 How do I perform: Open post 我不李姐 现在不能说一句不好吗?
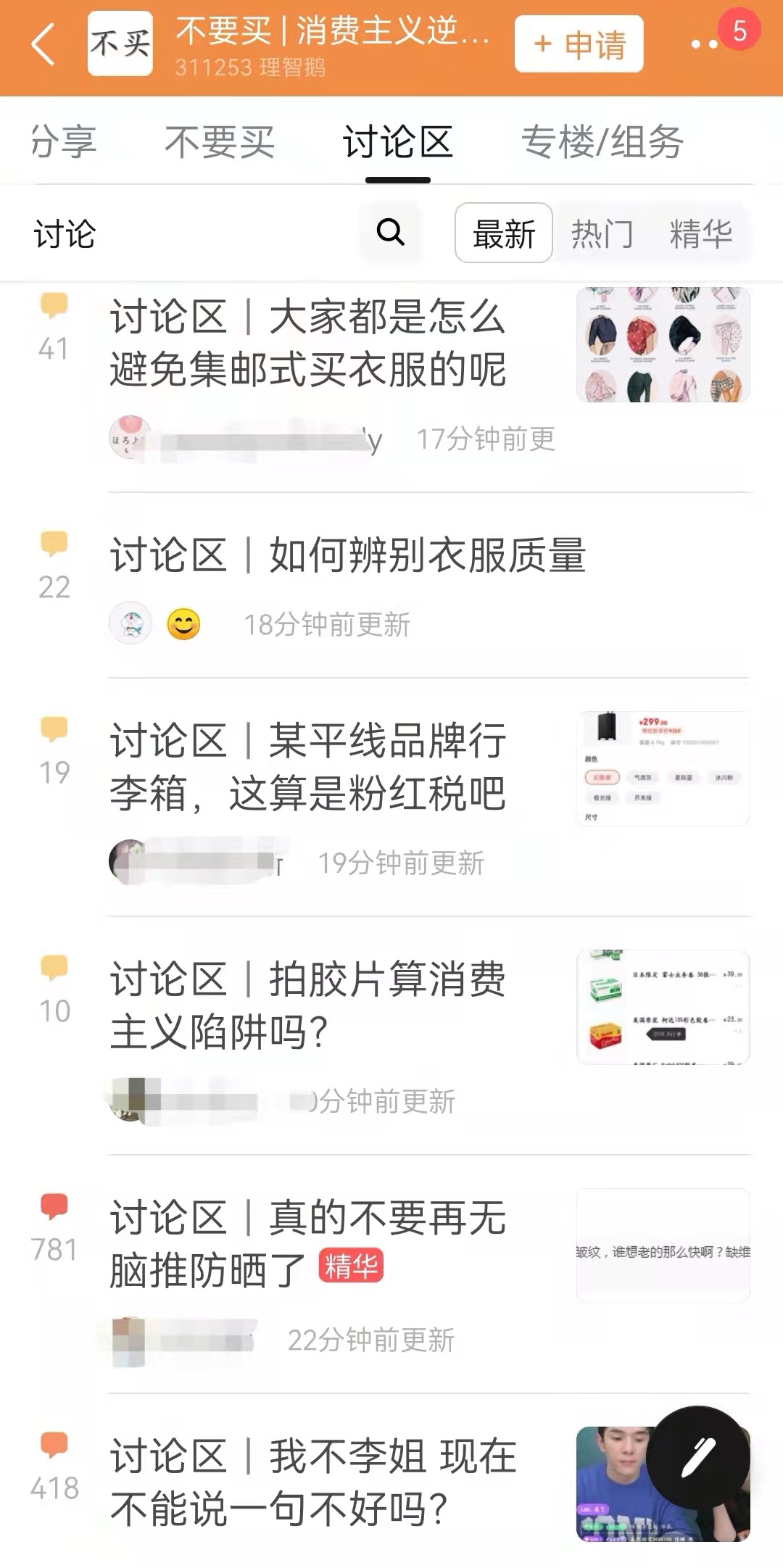(x=312, y=1482)
